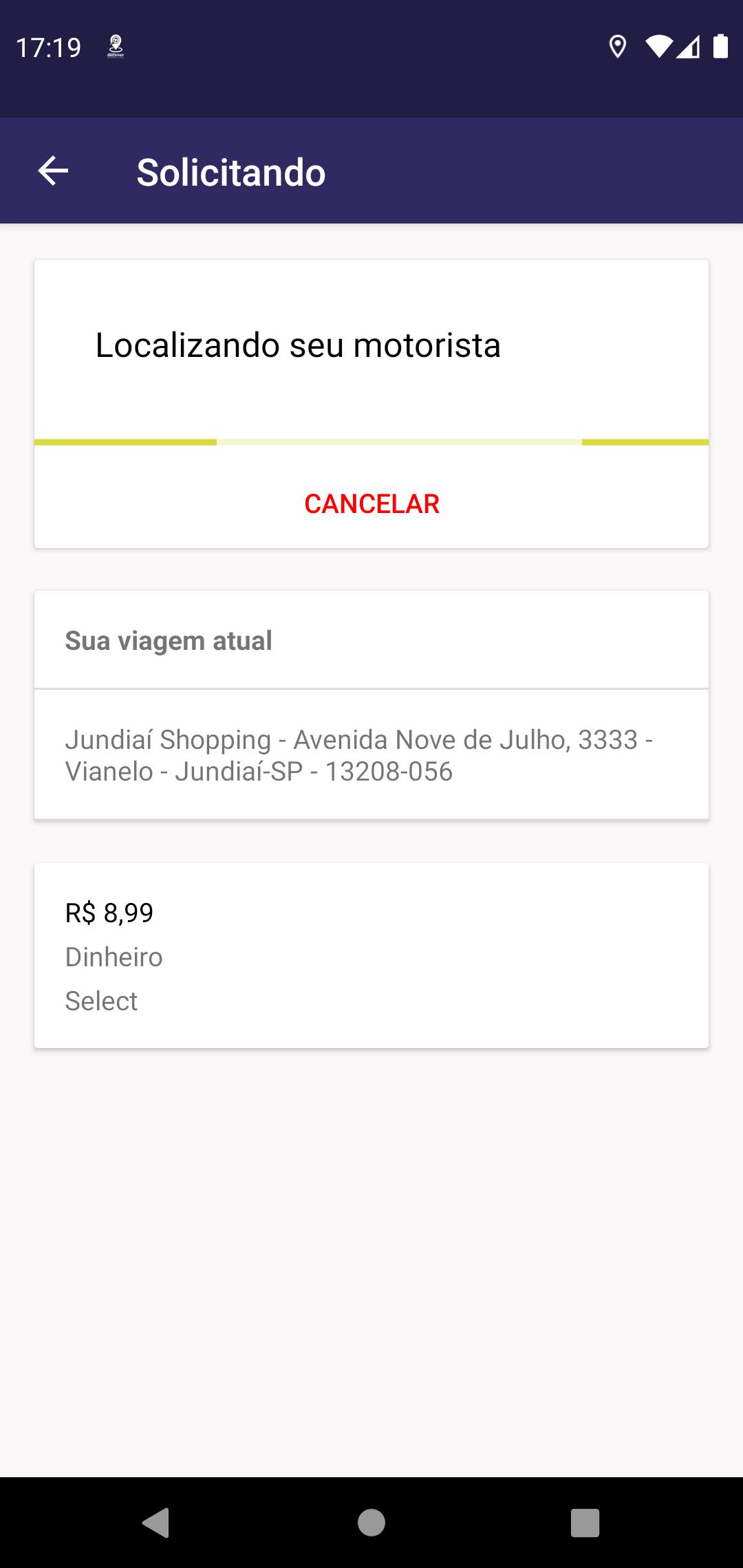The width and height of the screenshot is (743, 1568).
Task: Open recent apps from the navigation bar
Action: [x=585, y=1523]
